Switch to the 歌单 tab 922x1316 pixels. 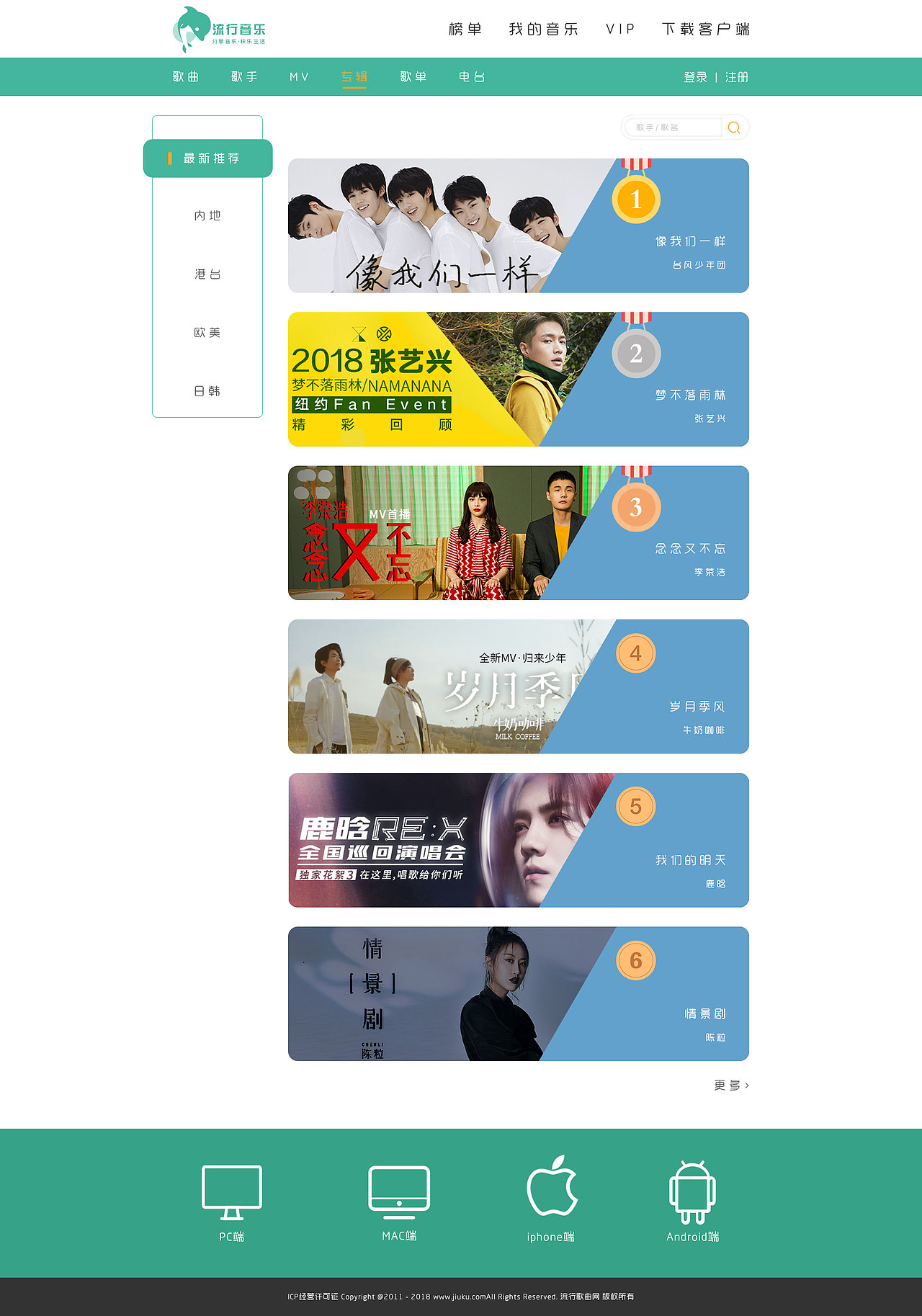[x=413, y=77]
